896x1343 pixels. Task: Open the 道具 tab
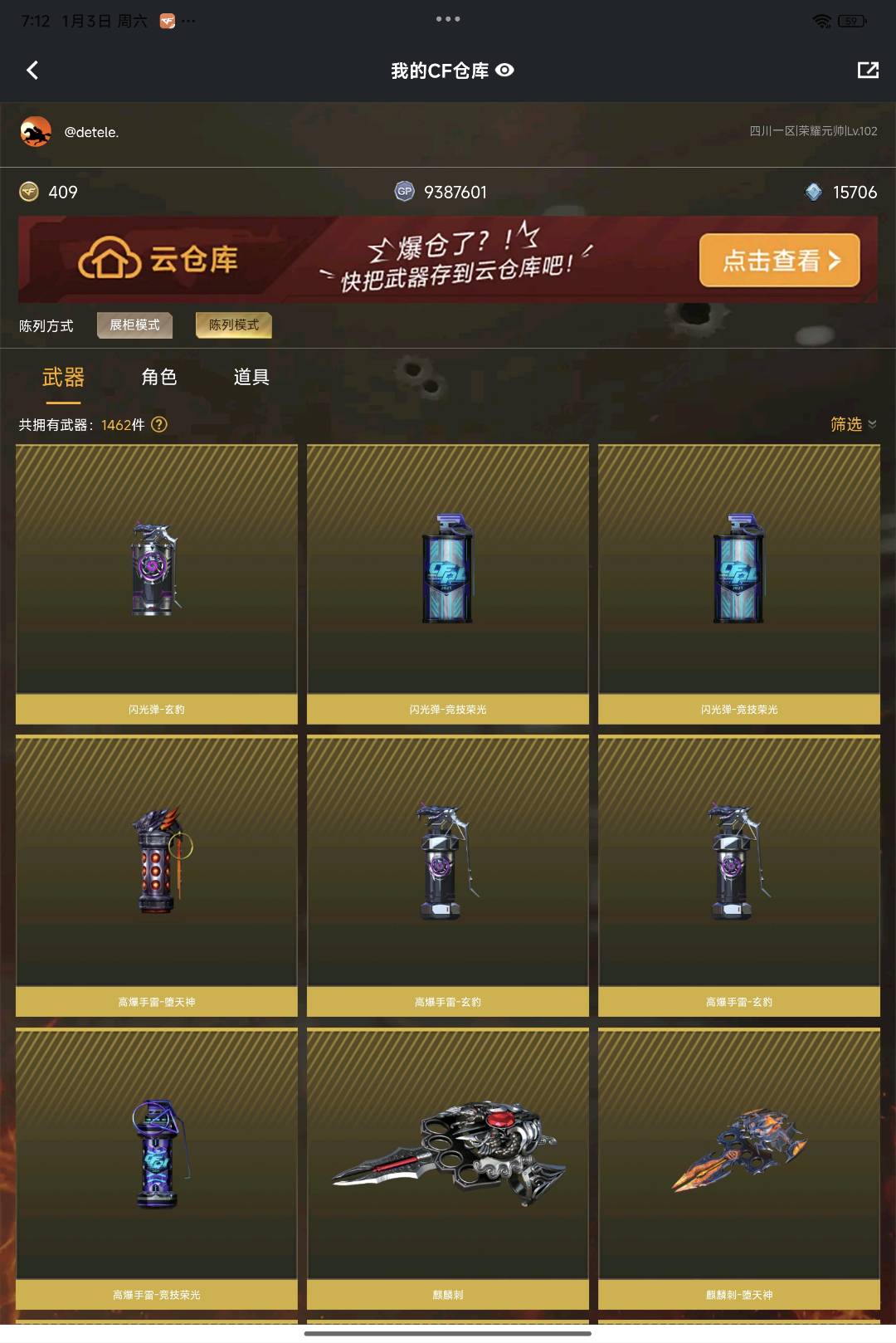tap(251, 378)
